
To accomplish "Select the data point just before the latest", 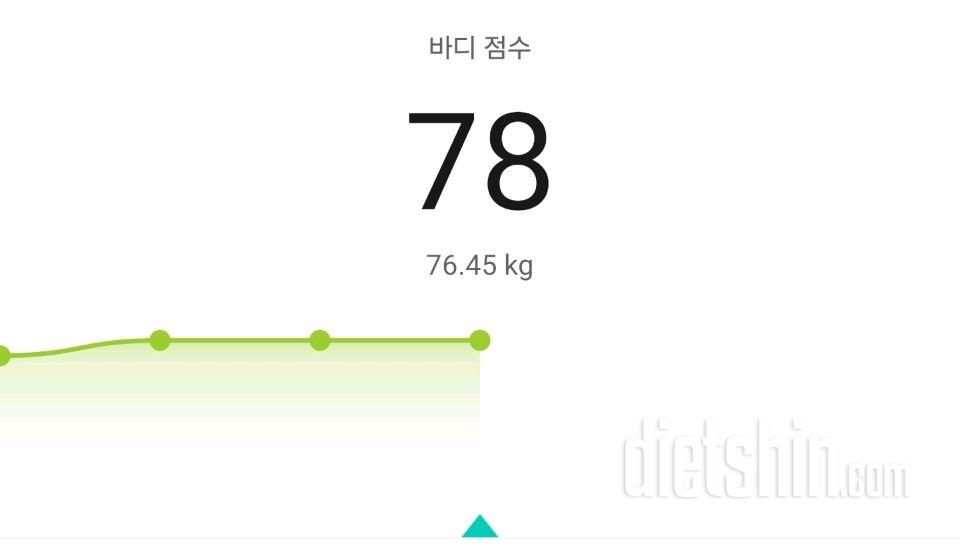I will point(320,340).
